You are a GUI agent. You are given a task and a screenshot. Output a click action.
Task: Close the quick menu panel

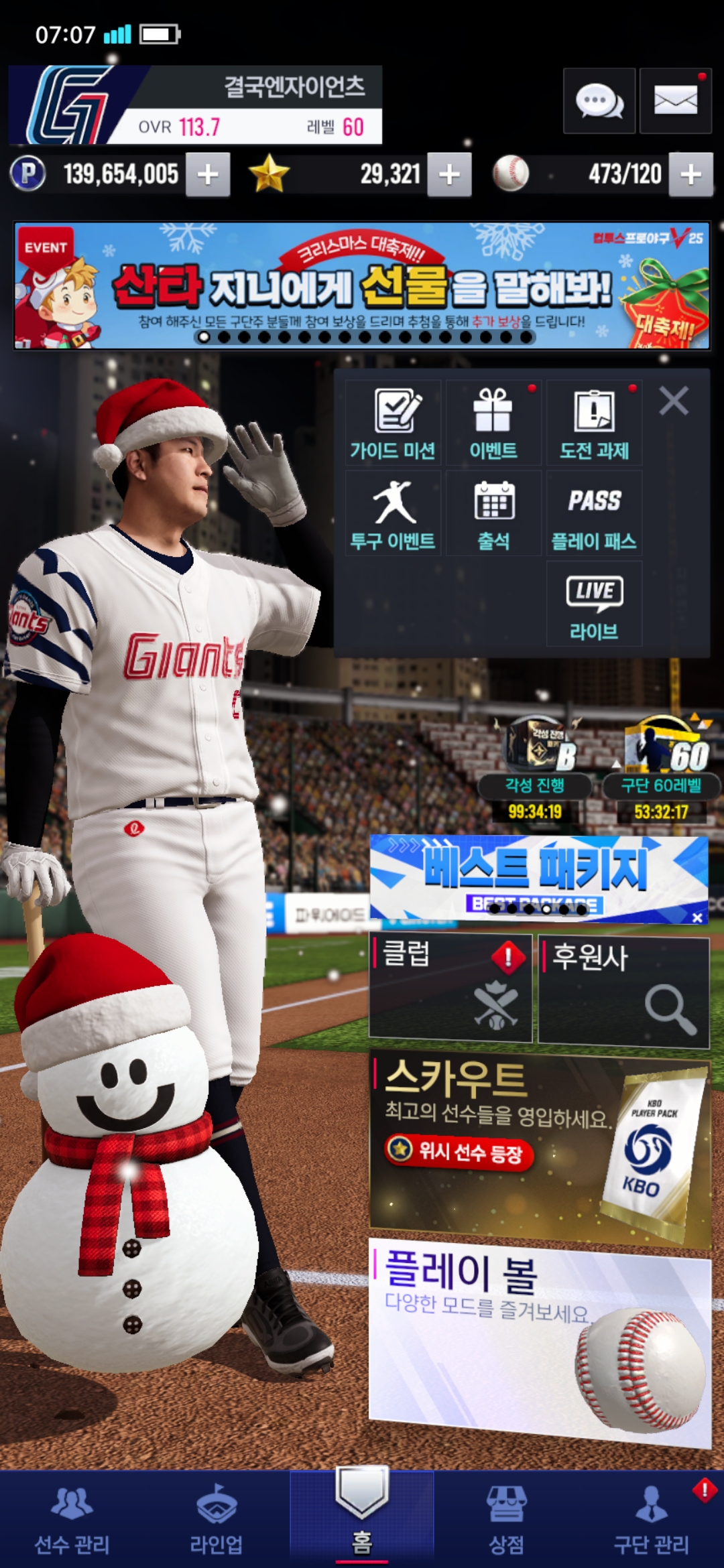click(x=674, y=401)
